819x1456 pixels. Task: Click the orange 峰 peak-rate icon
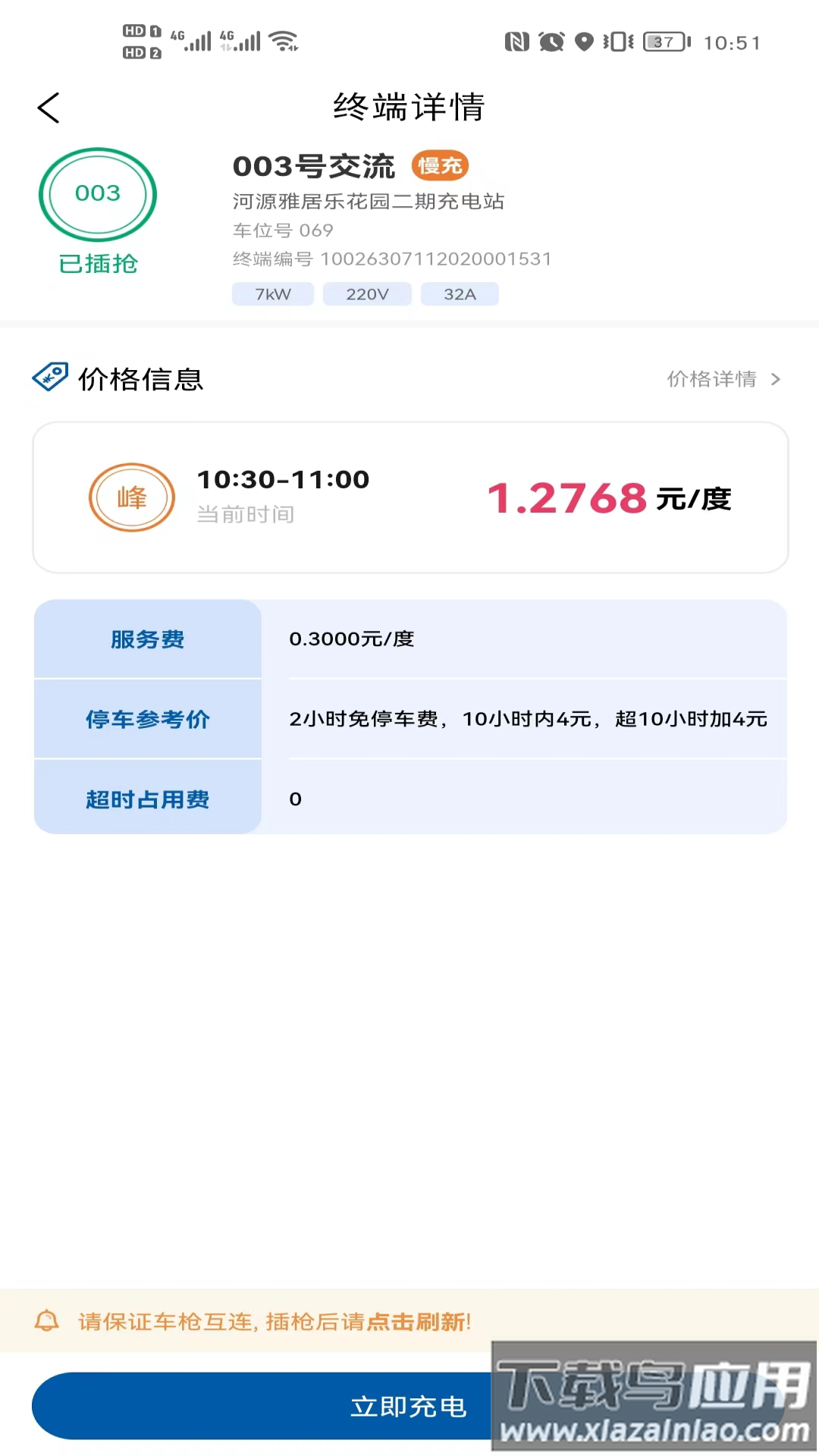click(x=131, y=497)
